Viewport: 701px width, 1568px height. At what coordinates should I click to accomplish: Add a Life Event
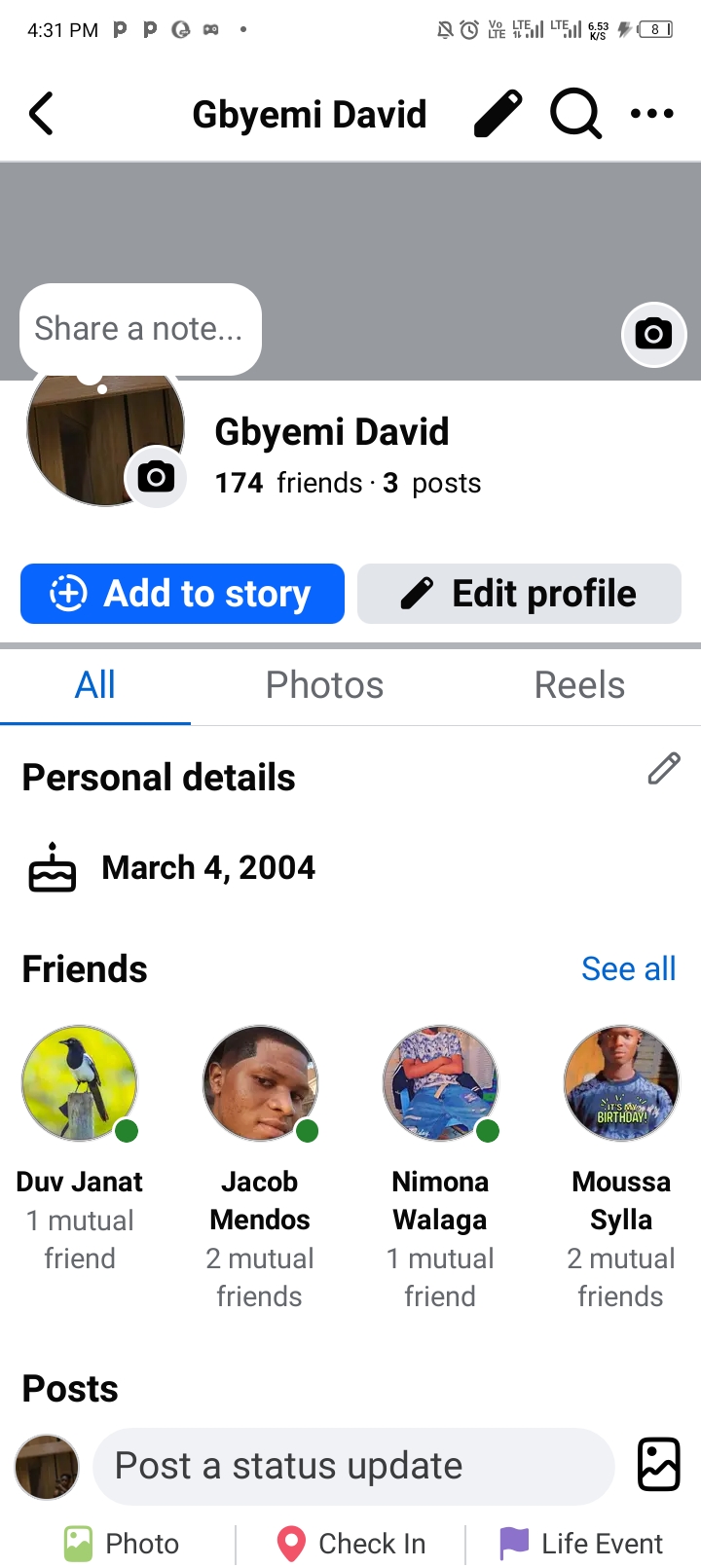(581, 1544)
